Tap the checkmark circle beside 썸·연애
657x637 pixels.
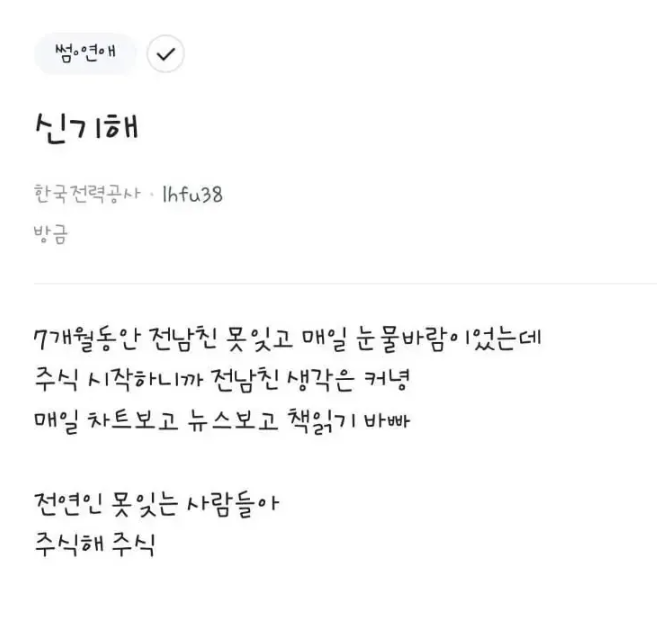[165, 54]
